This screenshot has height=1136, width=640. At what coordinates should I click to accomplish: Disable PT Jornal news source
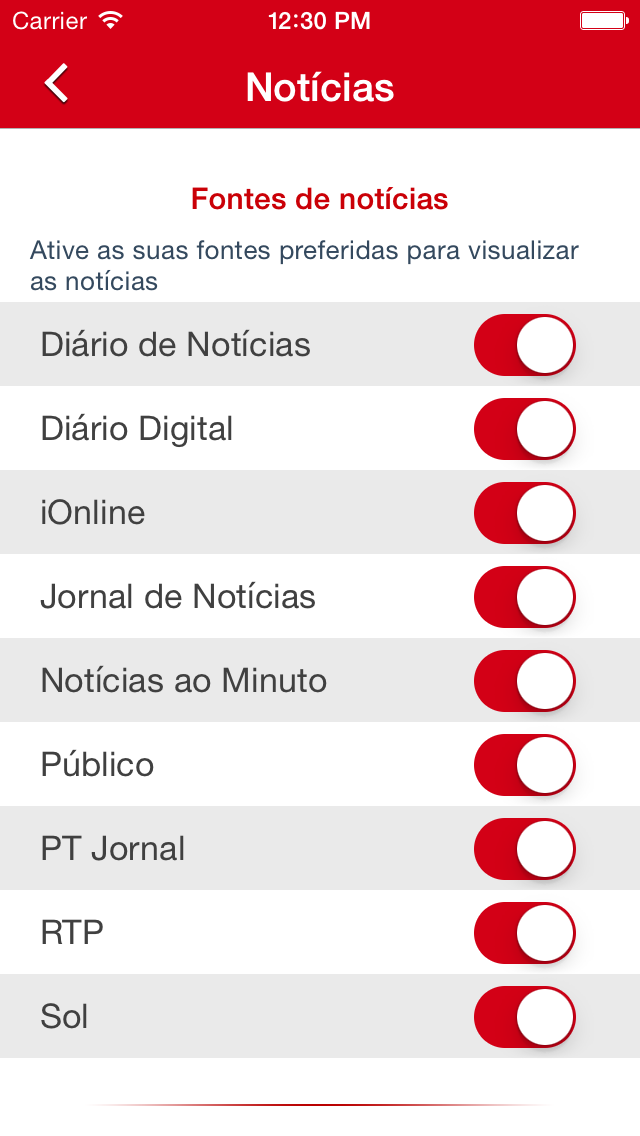click(525, 849)
